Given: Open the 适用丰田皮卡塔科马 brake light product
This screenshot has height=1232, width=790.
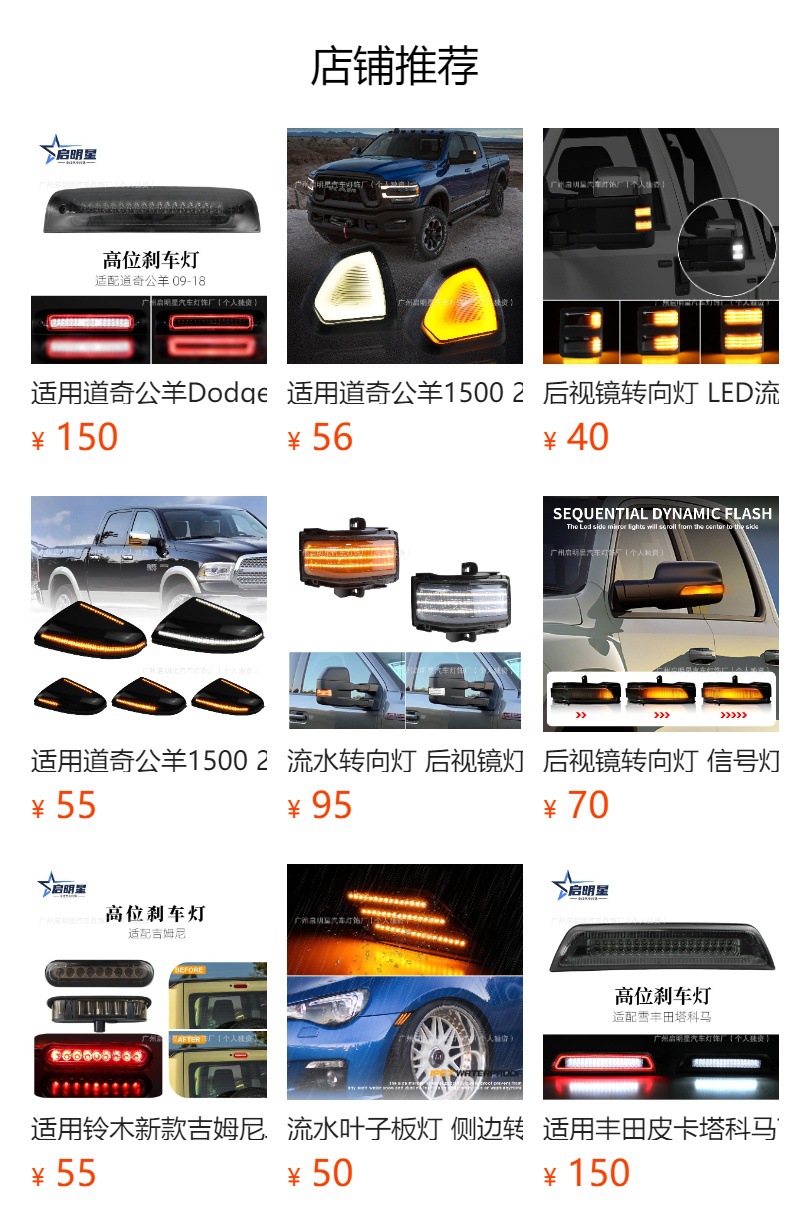Looking at the screenshot, I should pyautogui.click(x=661, y=982).
